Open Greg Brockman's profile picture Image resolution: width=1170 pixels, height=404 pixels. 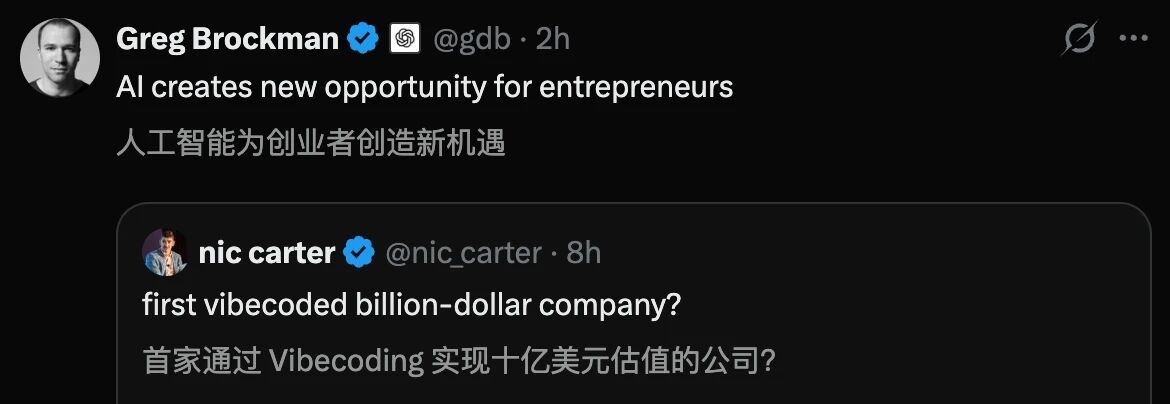60,57
